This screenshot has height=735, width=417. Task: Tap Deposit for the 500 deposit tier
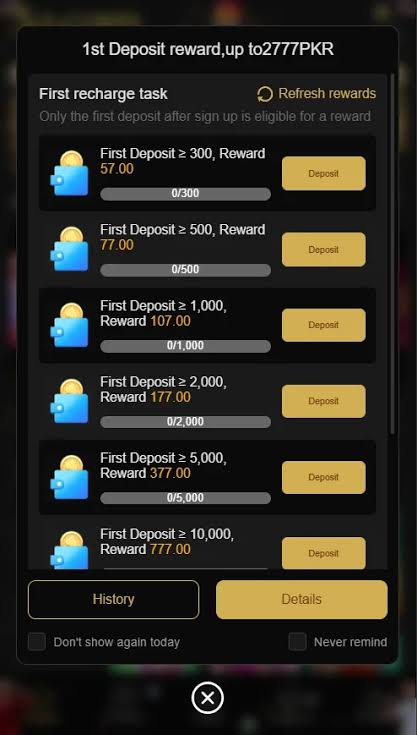(x=323, y=249)
